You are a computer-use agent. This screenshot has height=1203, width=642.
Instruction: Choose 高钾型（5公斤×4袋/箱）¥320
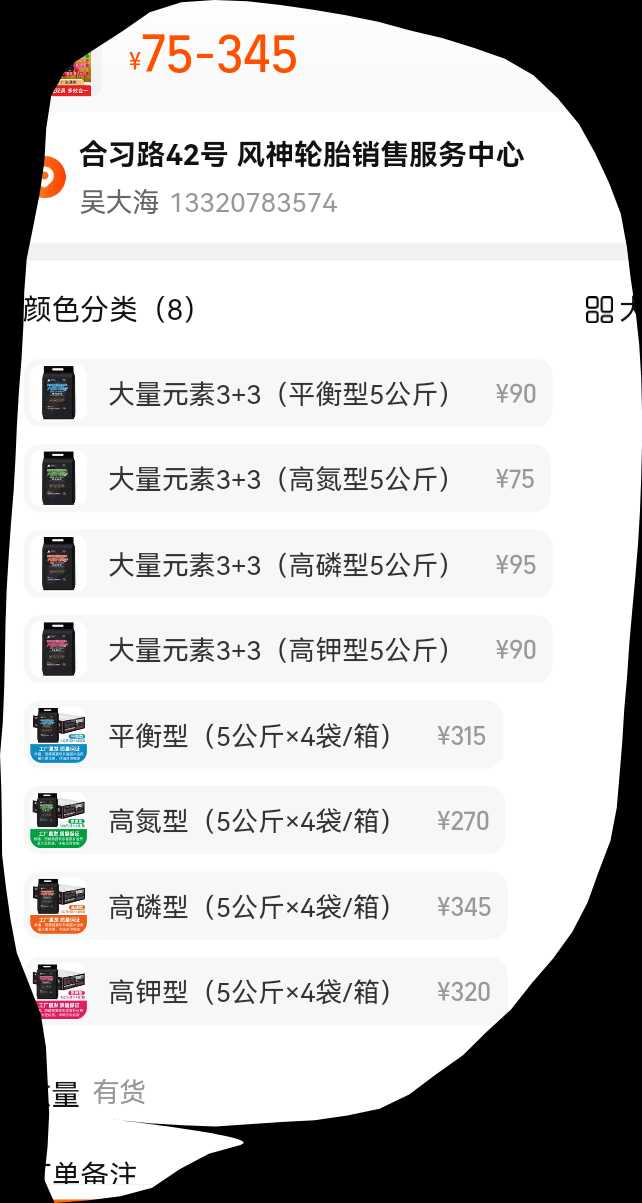tap(266, 992)
